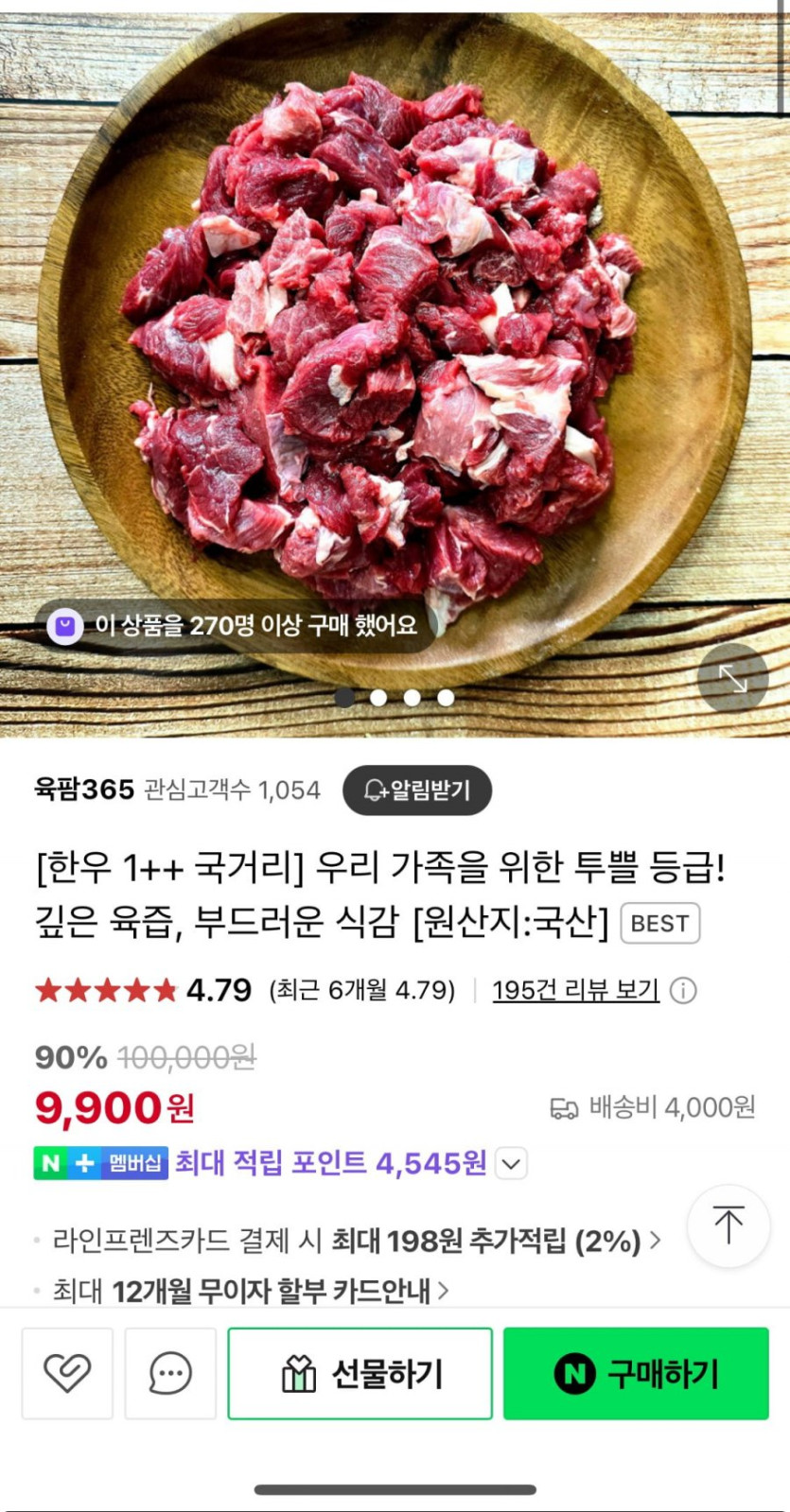Jump back to top with arrow button

coord(728,1225)
